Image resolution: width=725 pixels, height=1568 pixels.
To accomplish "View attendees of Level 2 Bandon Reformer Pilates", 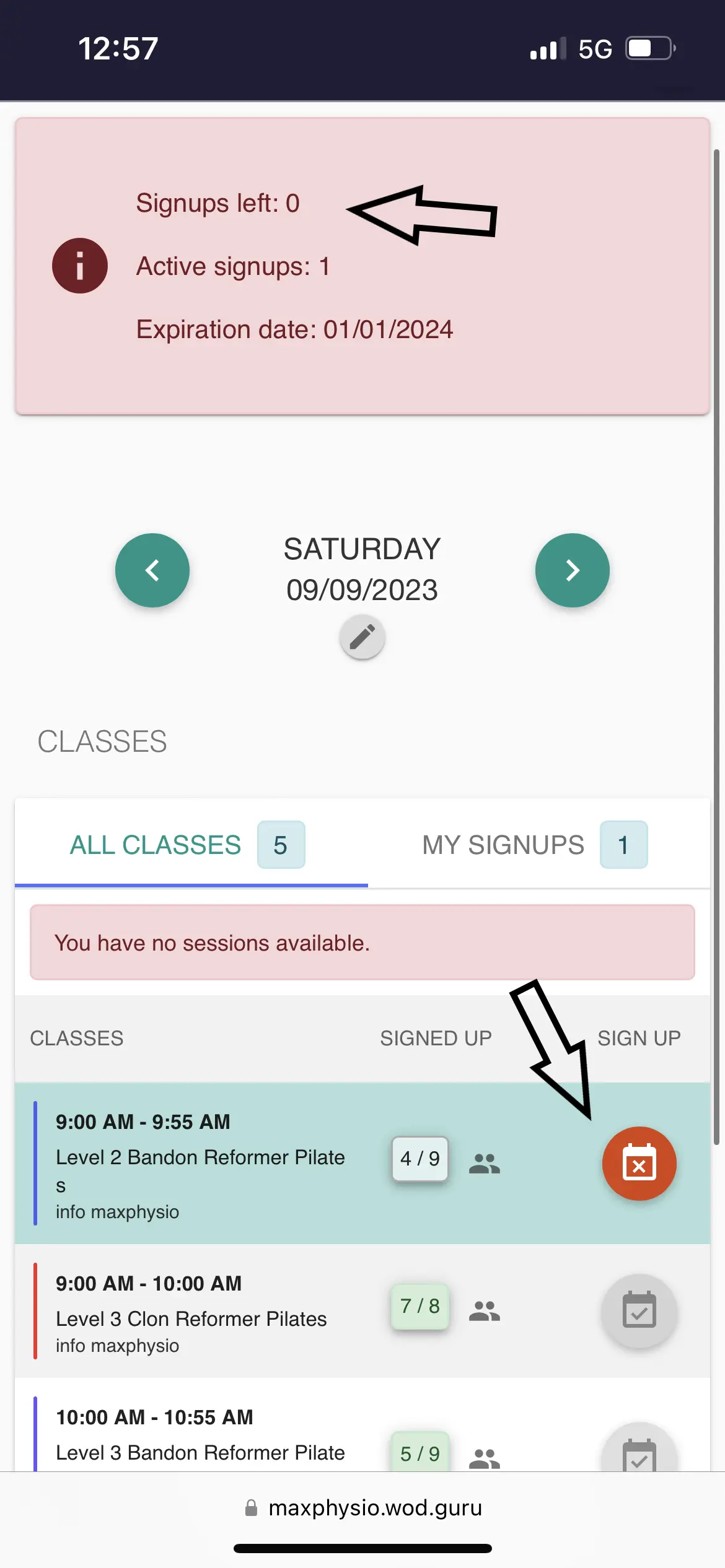I will (485, 1164).
